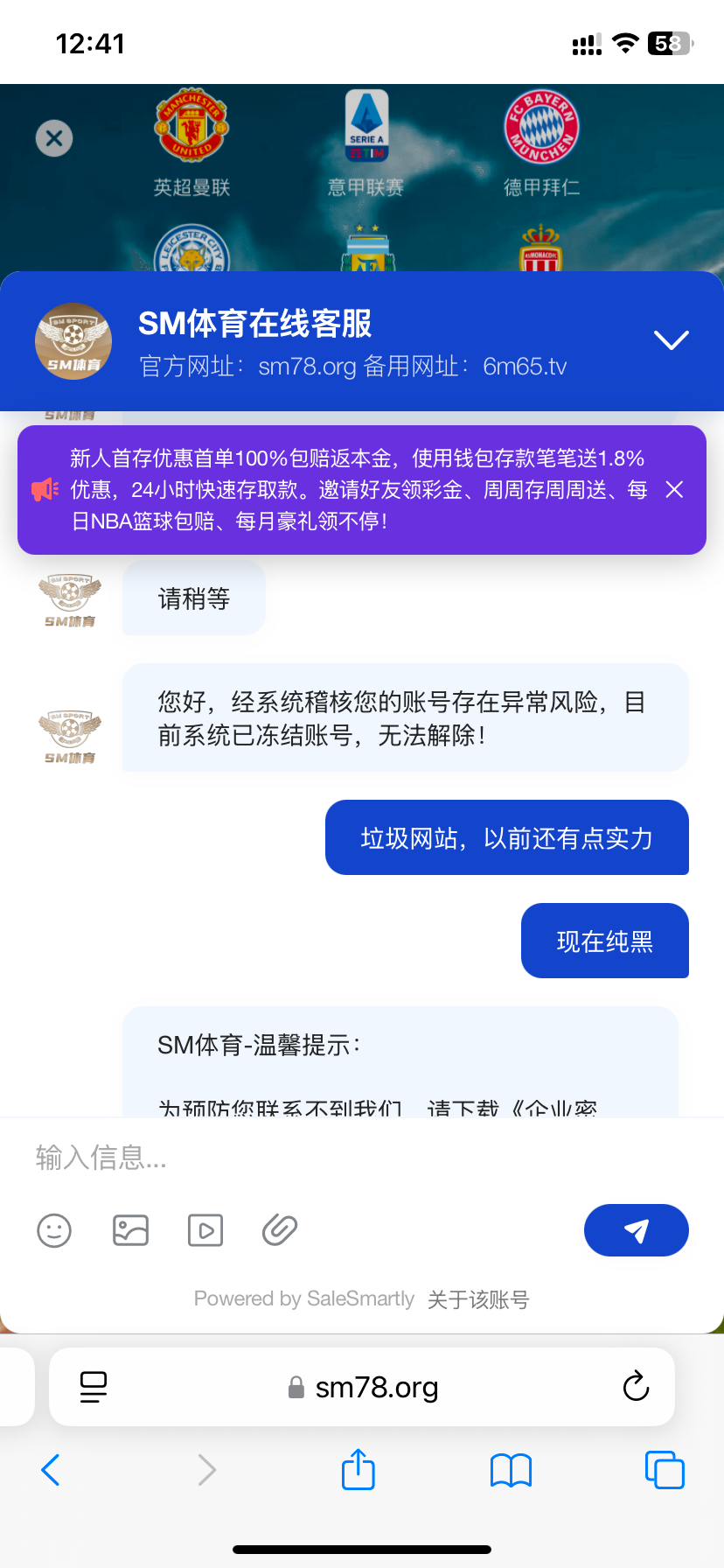Click the Powered by SaleSmartly link
Image resolution: width=724 pixels, height=1568 pixels.
click(x=302, y=1299)
